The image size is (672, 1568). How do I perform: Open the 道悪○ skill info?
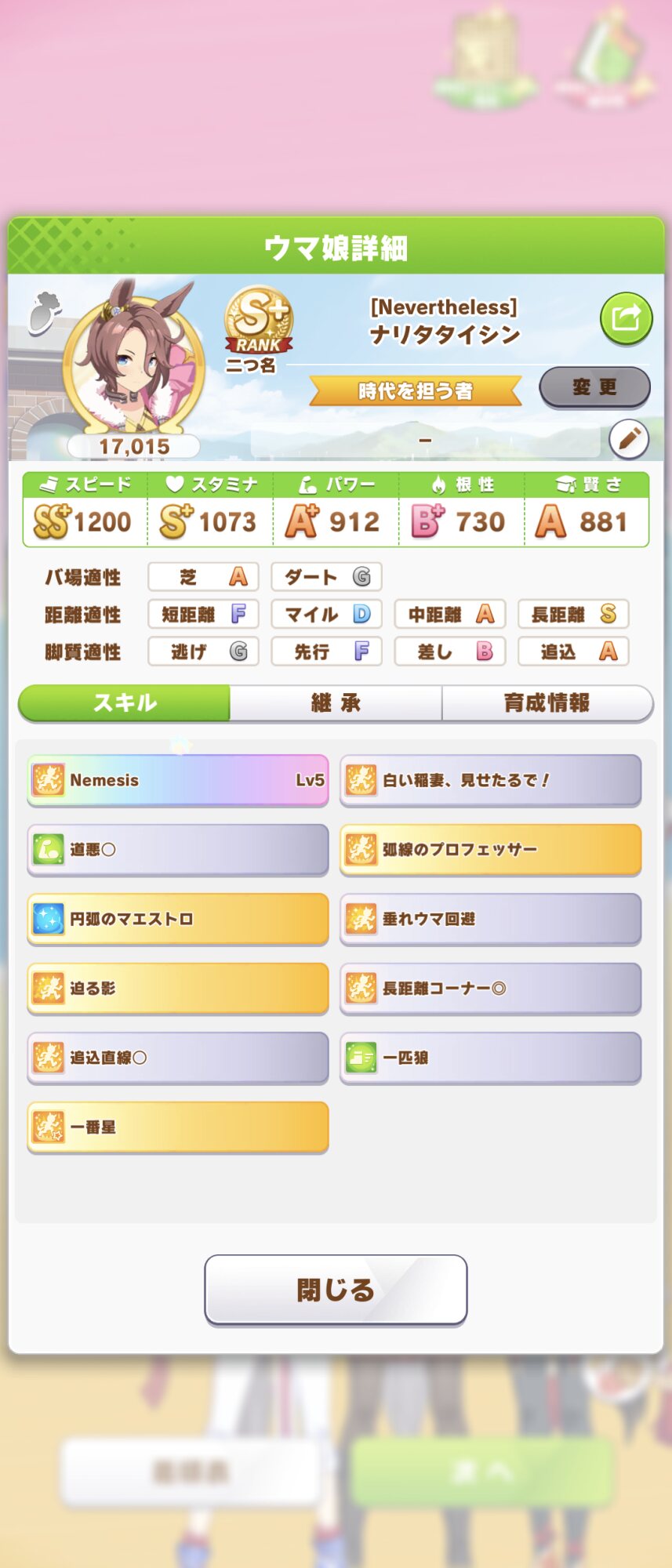pyautogui.click(x=178, y=849)
